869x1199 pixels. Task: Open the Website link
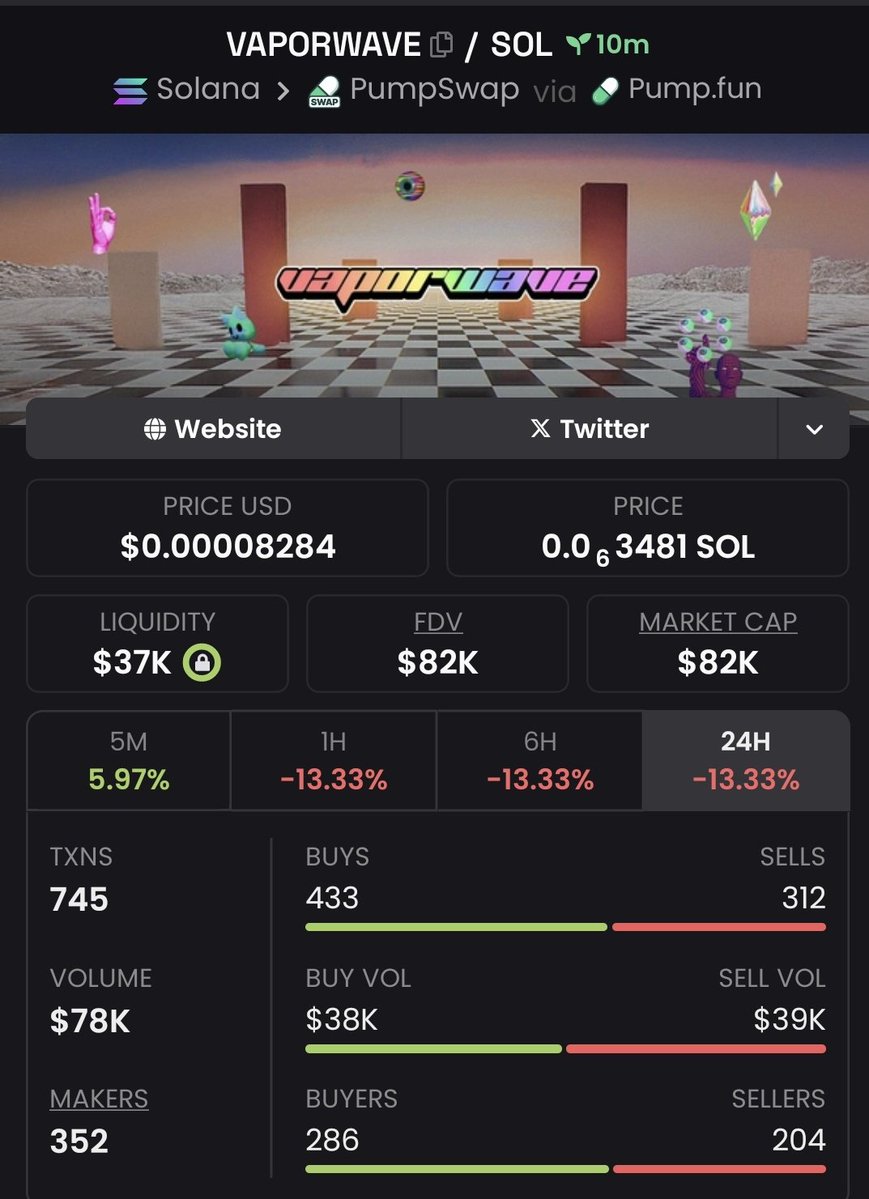(x=213, y=429)
